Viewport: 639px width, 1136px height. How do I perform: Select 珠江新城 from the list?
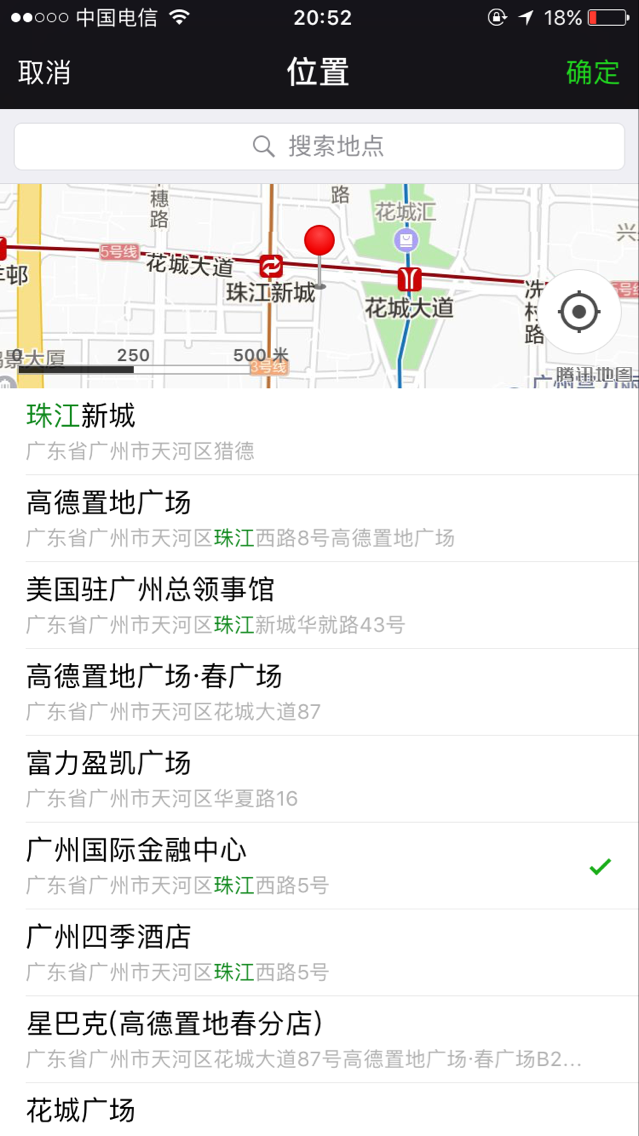319,431
